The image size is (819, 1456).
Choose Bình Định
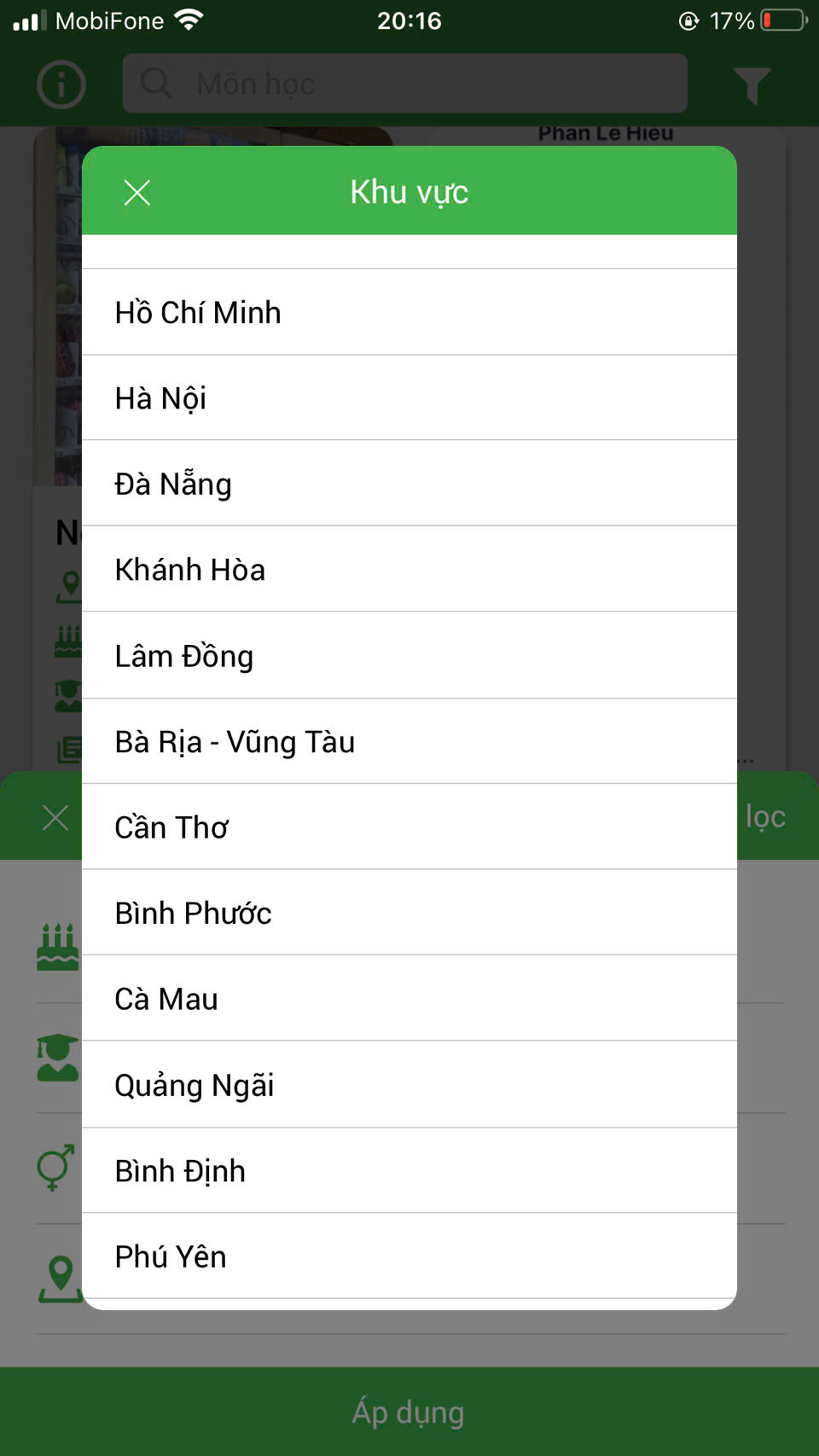coord(409,1171)
